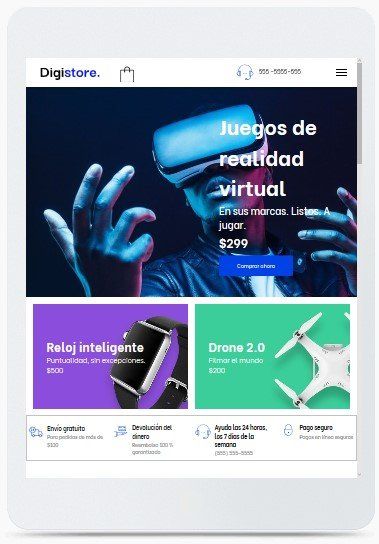Open the Reloj inteligente banner
The width and height of the screenshot is (379, 544).
coord(110,356)
